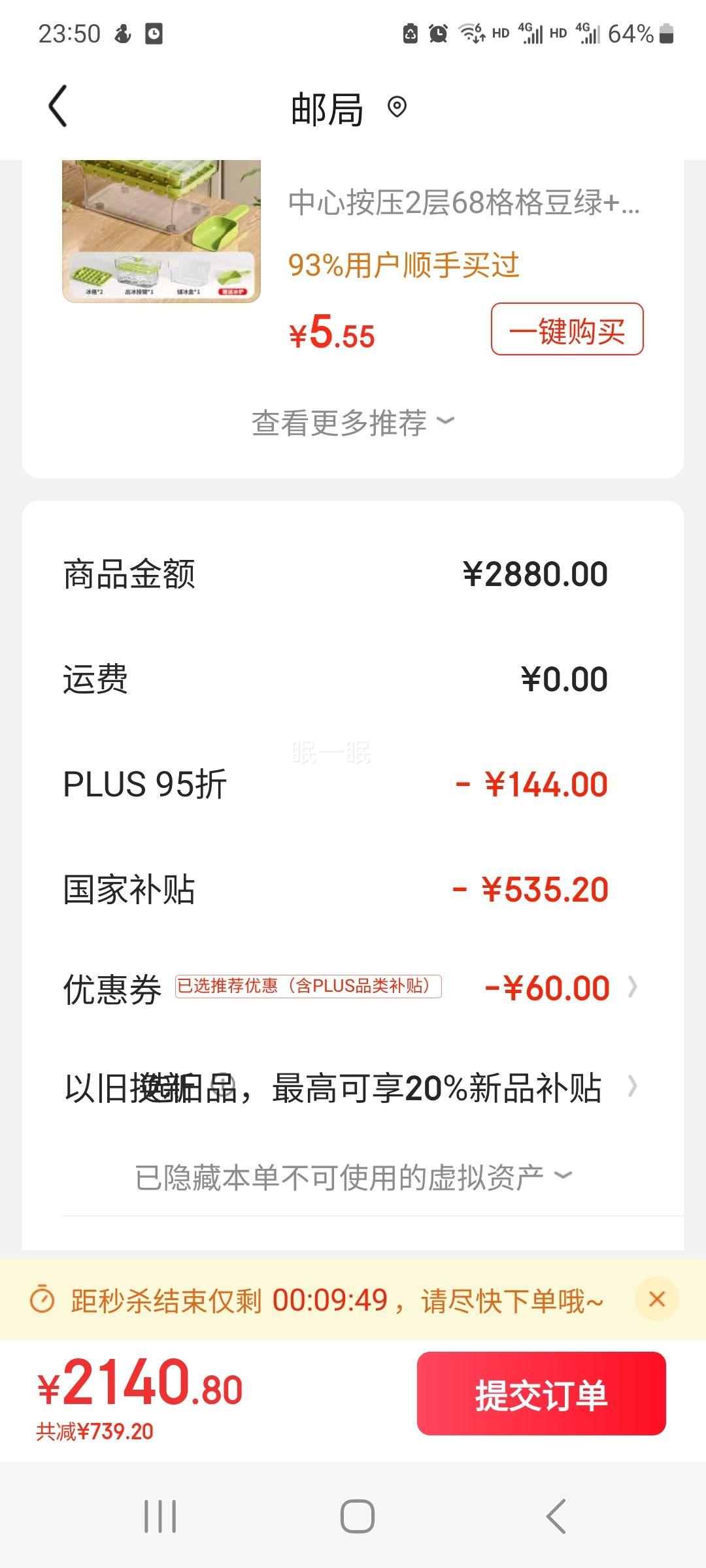
Task: Dismiss the seckill countdown banner
Action: coord(658,1299)
